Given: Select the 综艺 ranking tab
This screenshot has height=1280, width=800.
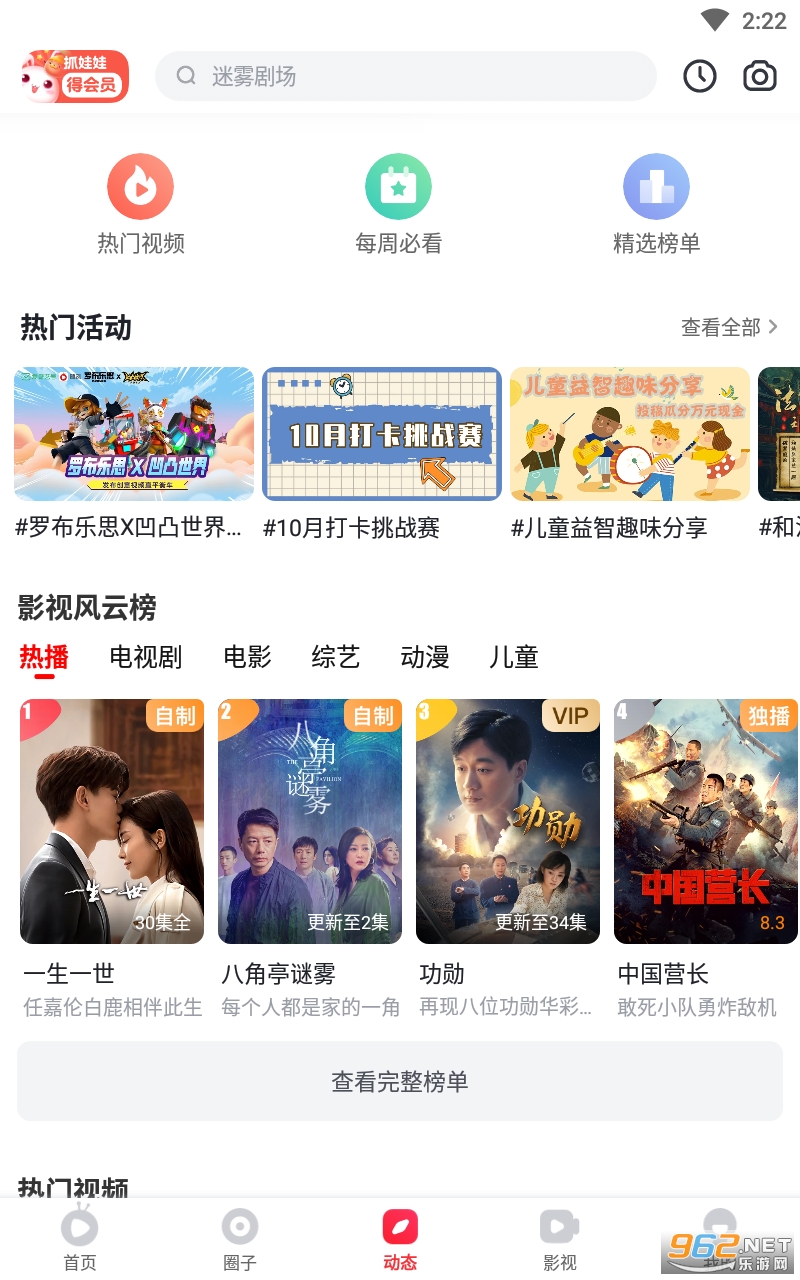Looking at the screenshot, I should click(x=335, y=657).
